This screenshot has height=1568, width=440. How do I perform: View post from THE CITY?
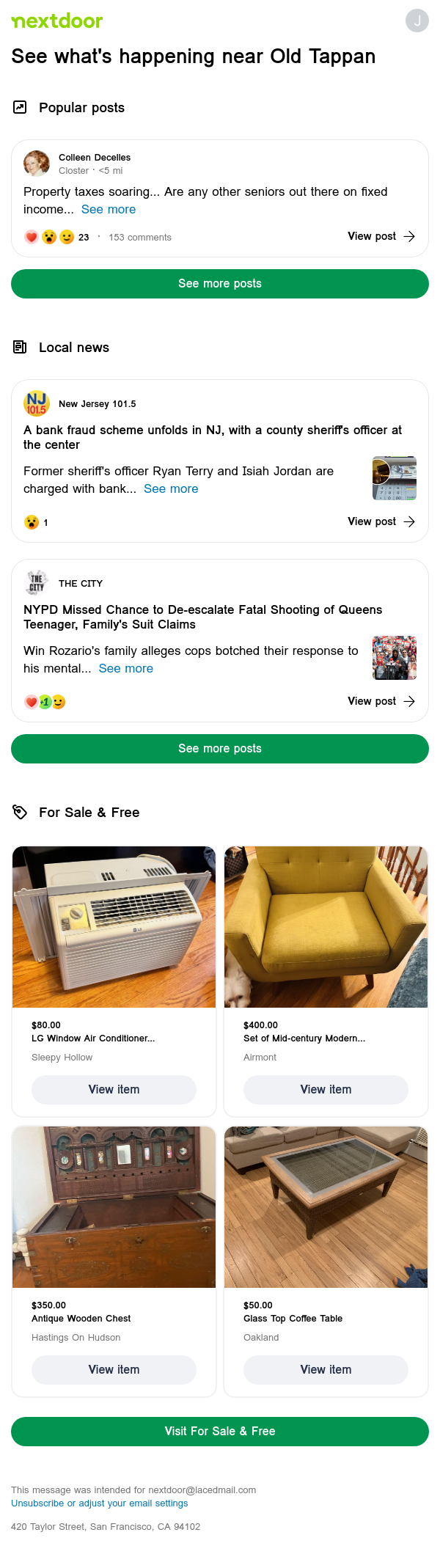[381, 701]
